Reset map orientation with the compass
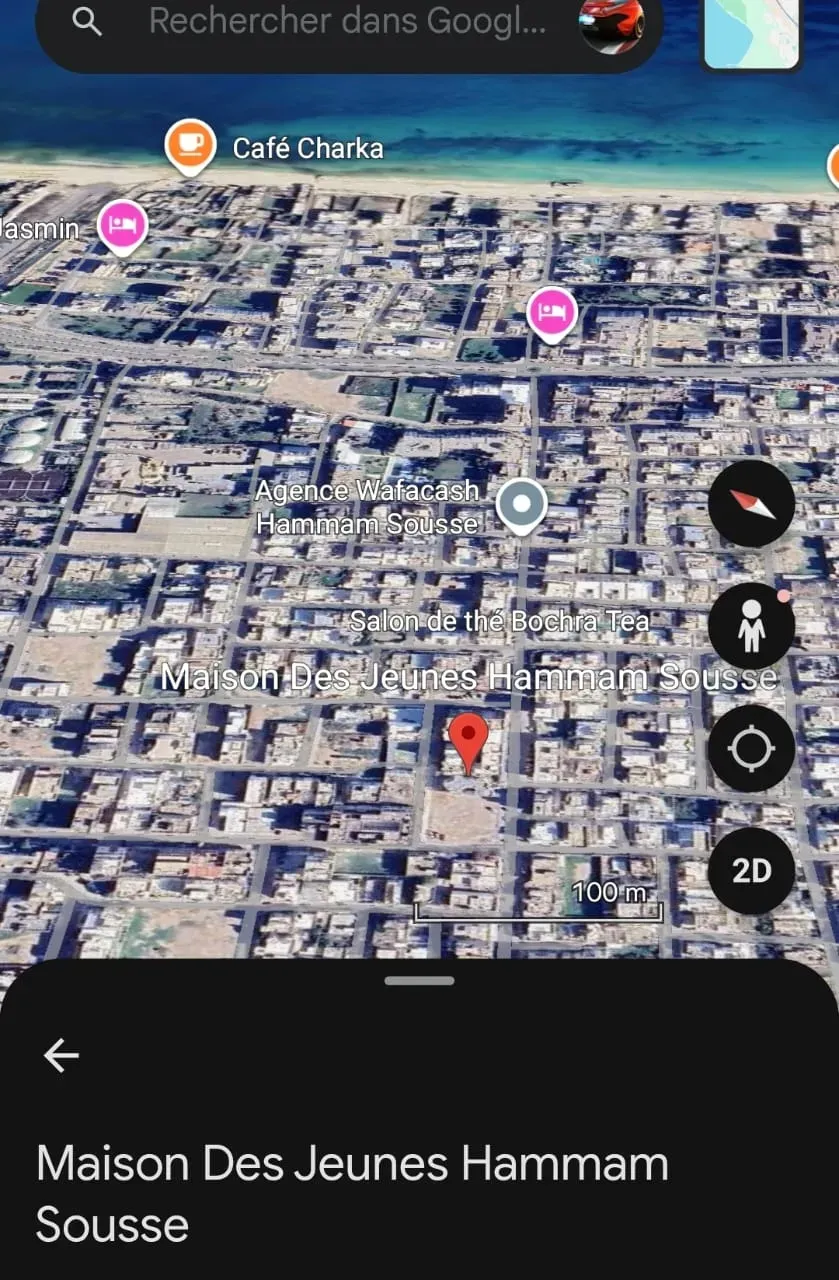The image size is (839, 1280). (751, 503)
